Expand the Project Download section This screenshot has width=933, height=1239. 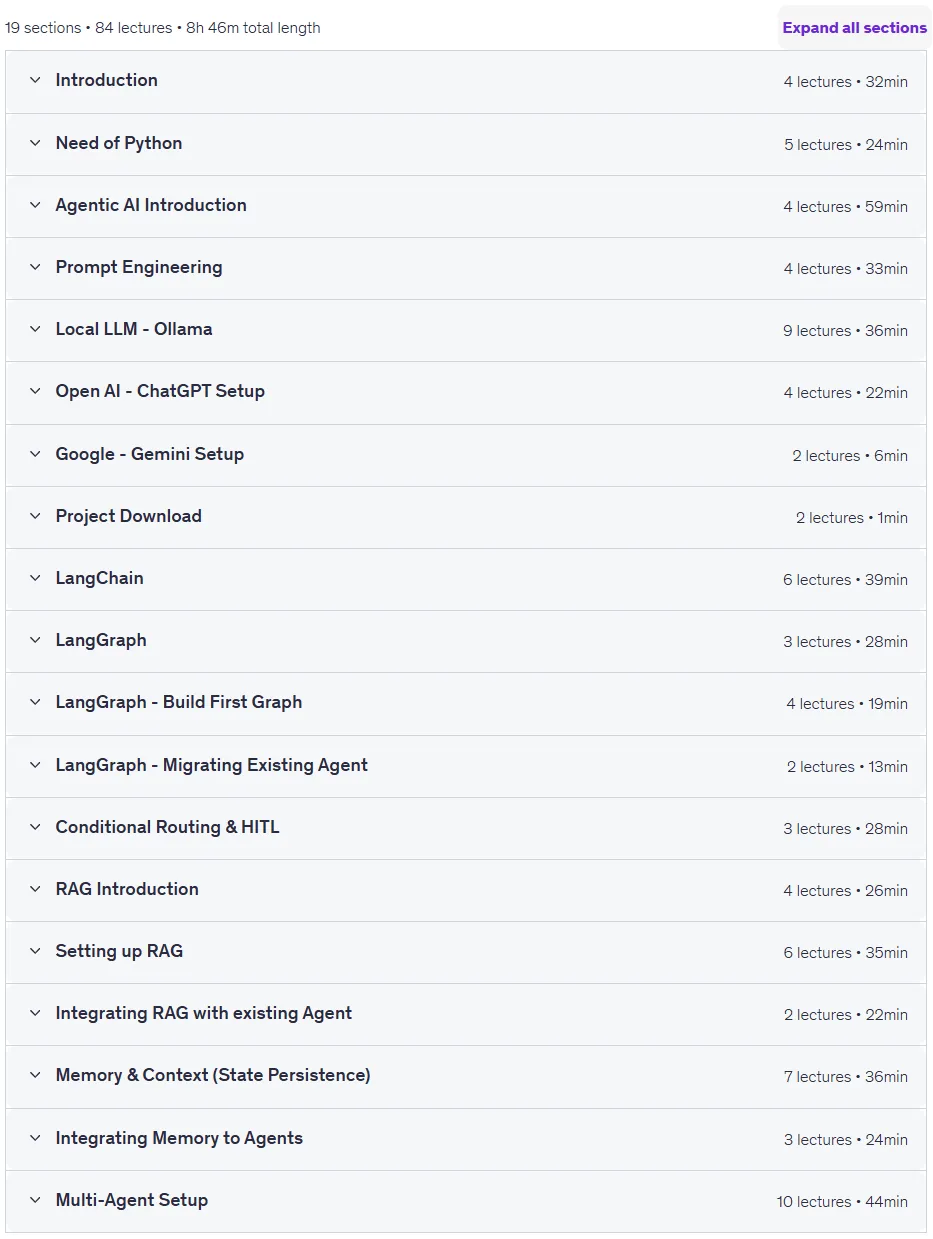pos(466,517)
